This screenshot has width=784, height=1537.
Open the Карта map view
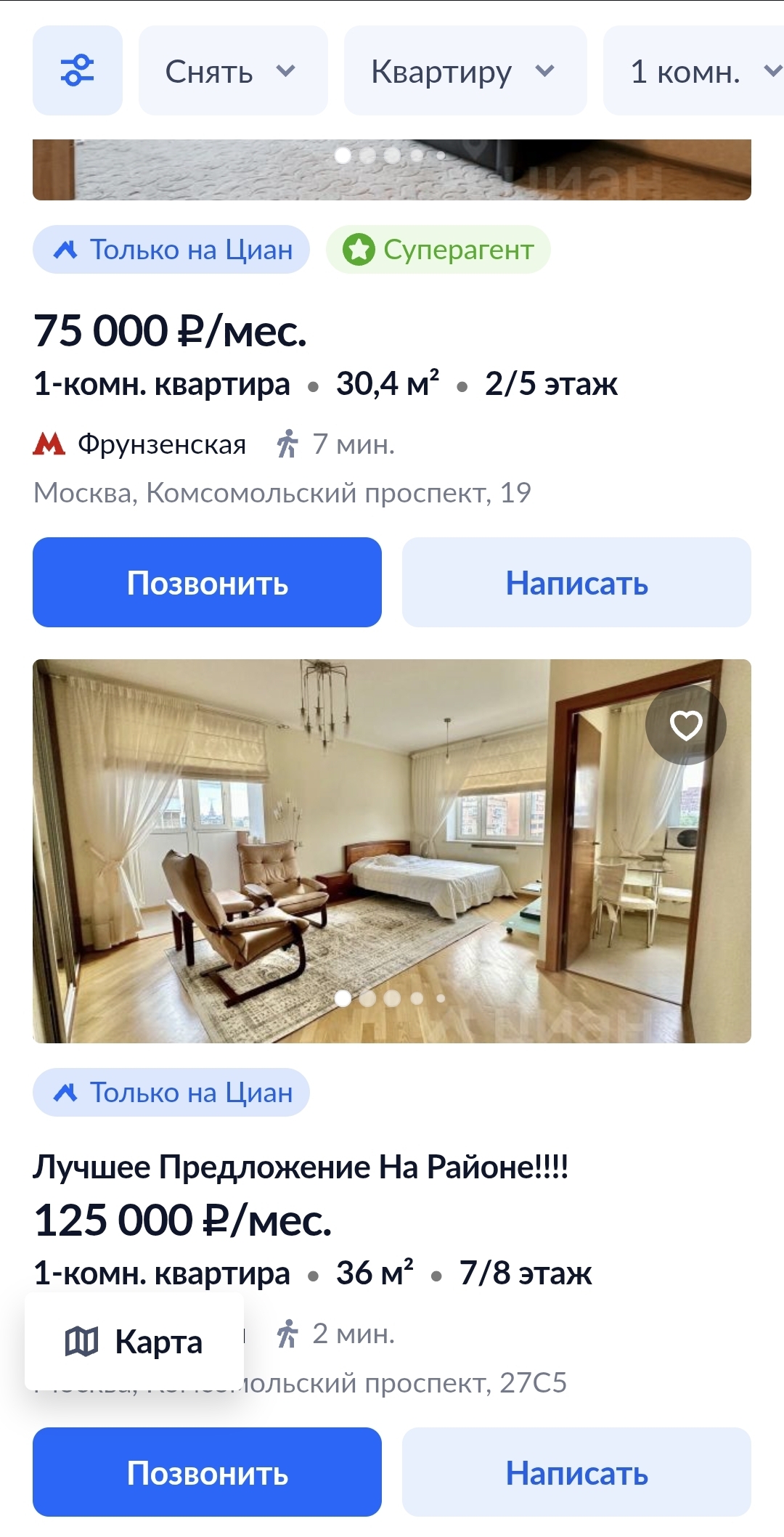(134, 1341)
